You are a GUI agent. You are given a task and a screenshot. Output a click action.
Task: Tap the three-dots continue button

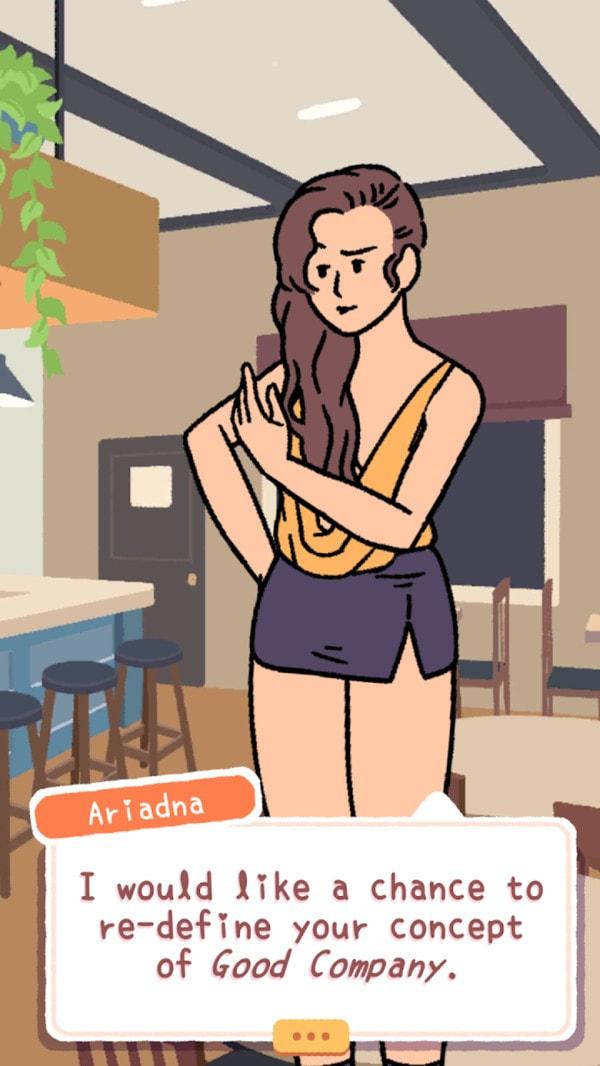(x=310, y=1036)
